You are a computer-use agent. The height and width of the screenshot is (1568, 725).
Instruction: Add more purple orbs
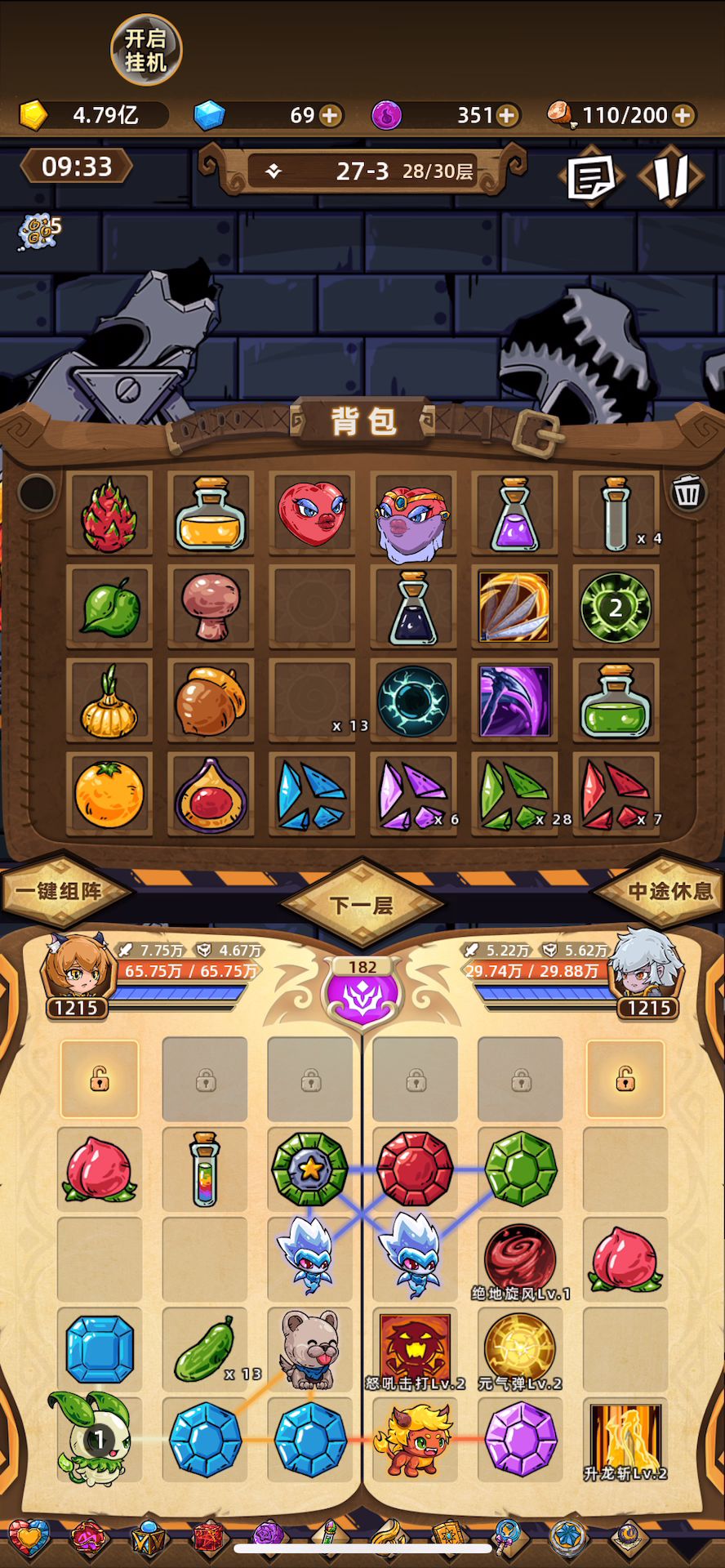click(507, 116)
